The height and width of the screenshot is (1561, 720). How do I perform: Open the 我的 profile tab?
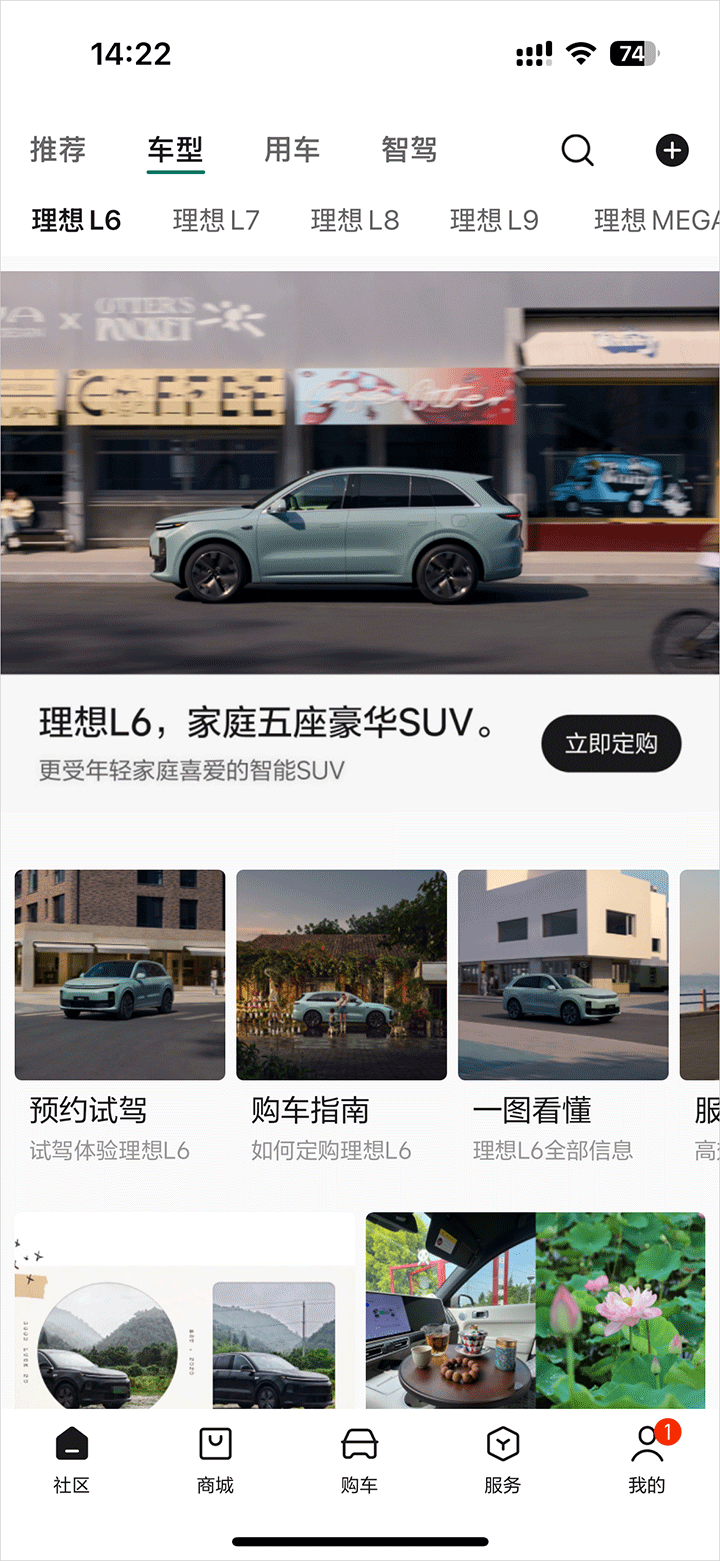pyautogui.click(x=647, y=1459)
